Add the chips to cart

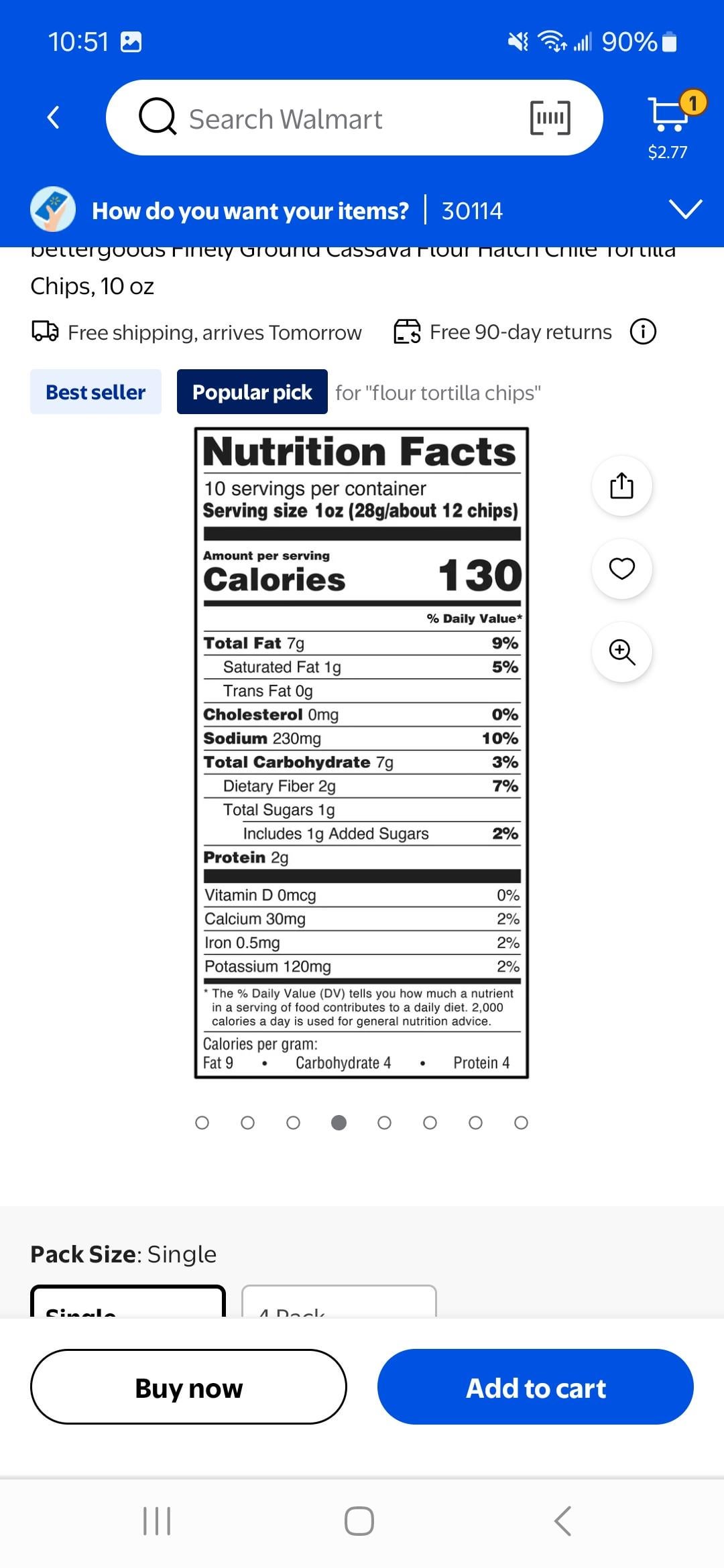click(x=535, y=1387)
